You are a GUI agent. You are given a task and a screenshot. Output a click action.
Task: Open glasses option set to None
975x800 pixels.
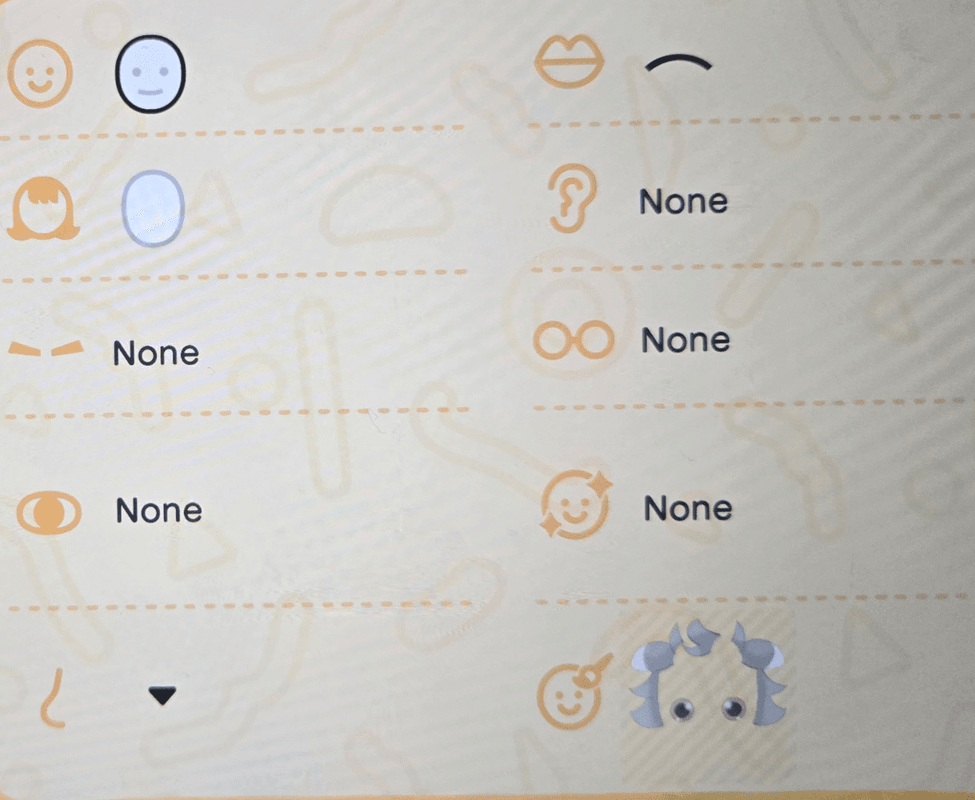[685, 340]
